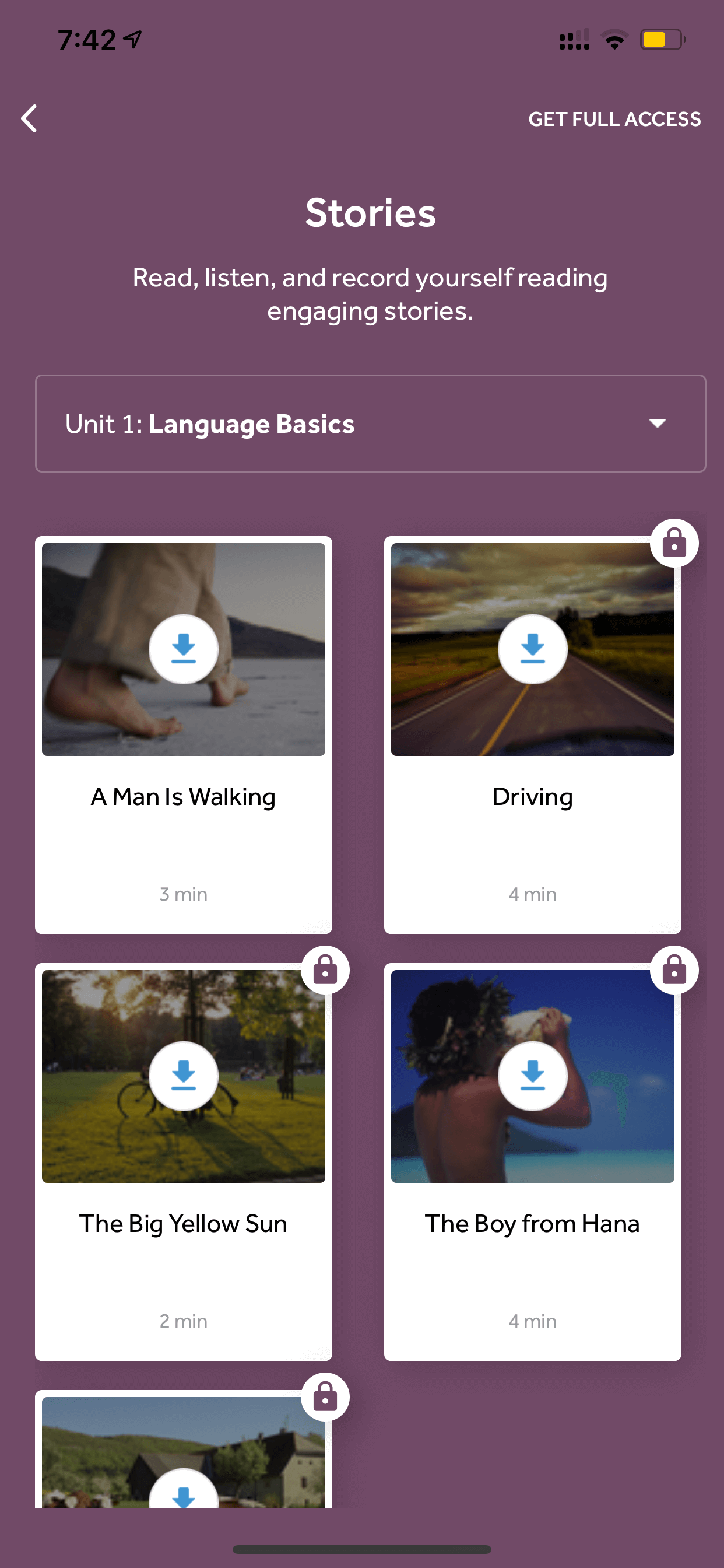This screenshot has height=1568, width=724.
Task: Tap Get Full Access
Action: click(x=614, y=118)
